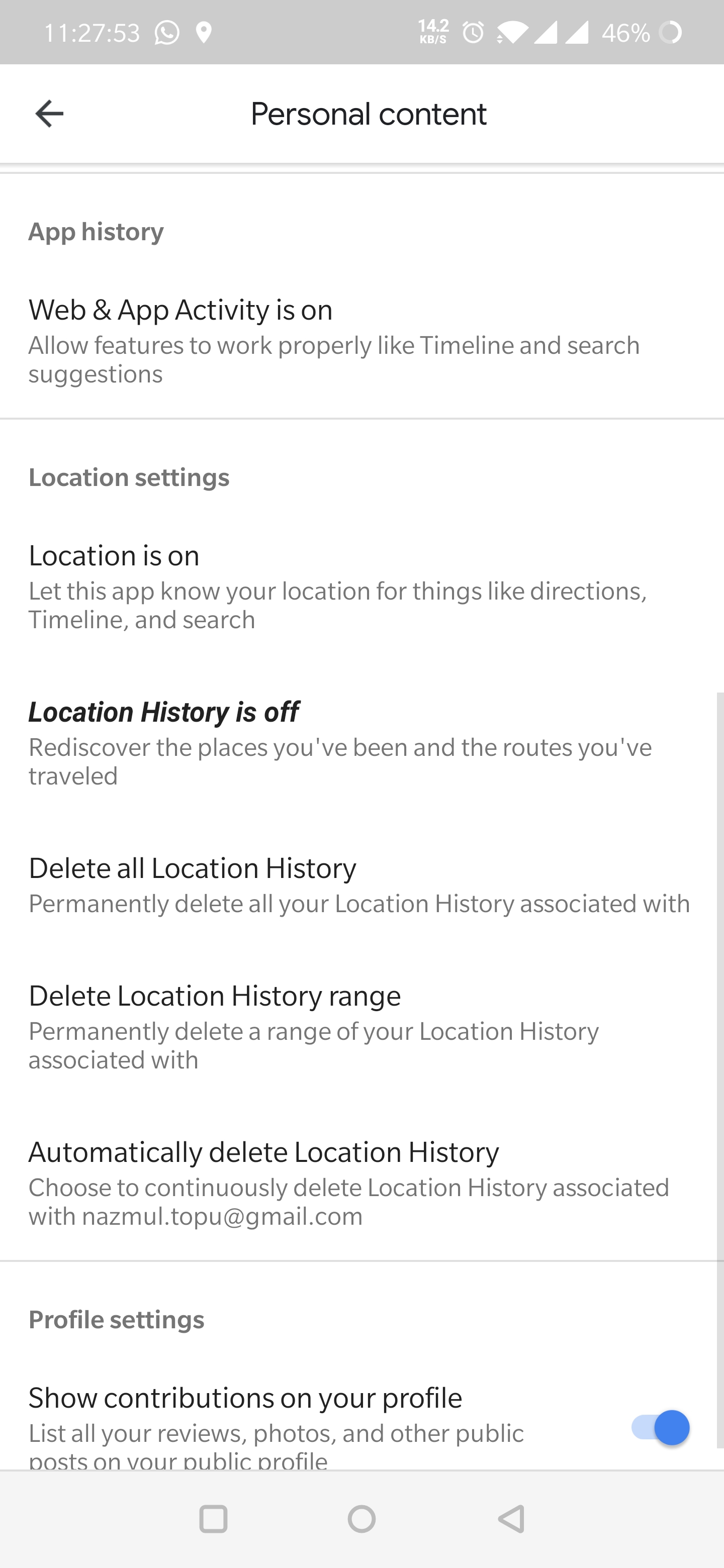Select the App history section header
Image resolution: width=724 pixels, height=1568 pixels.
[x=96, y=231]
